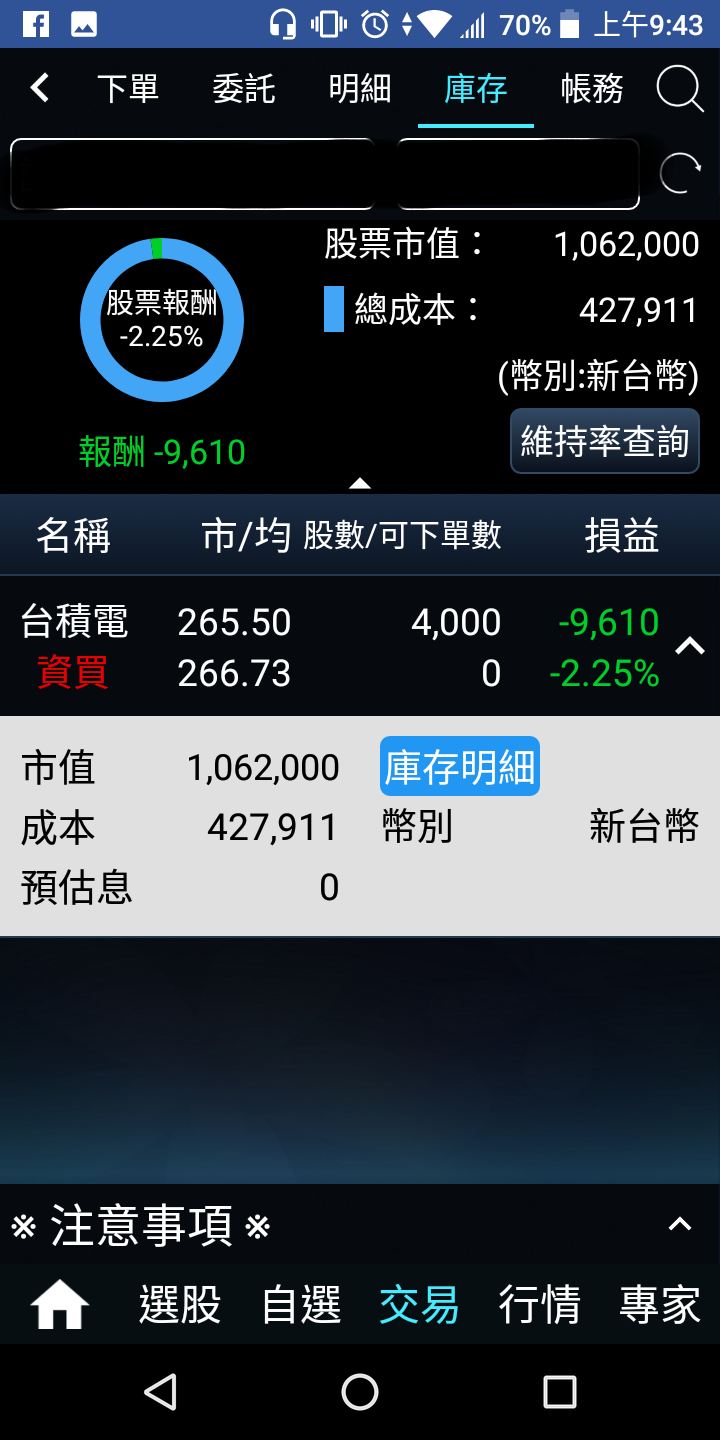Open 庫存明細 for 台積電
This screenshot has width=720, height=1440.
point(460,767)
